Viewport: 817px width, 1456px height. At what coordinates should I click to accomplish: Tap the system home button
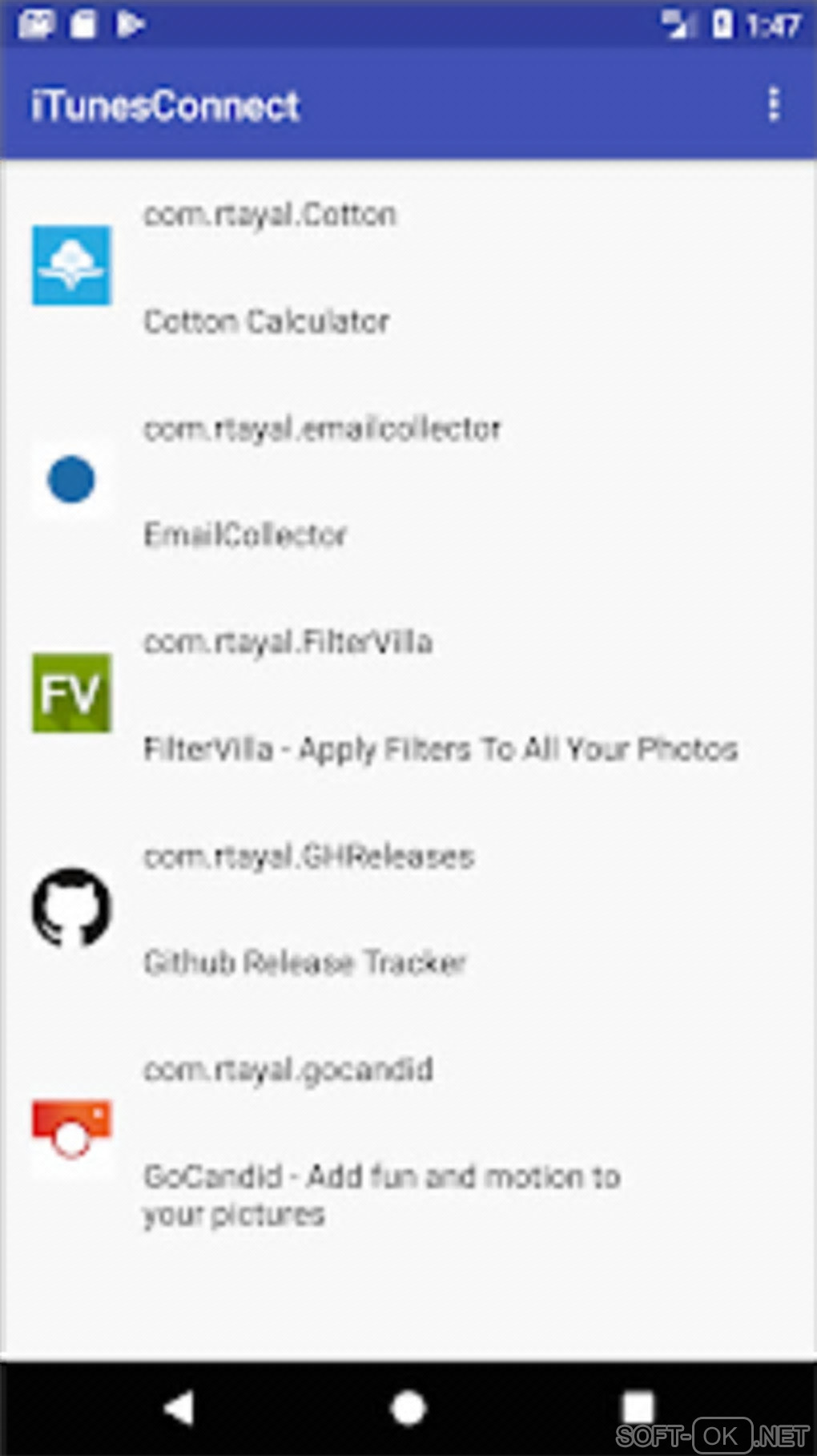coord(408,1408)
